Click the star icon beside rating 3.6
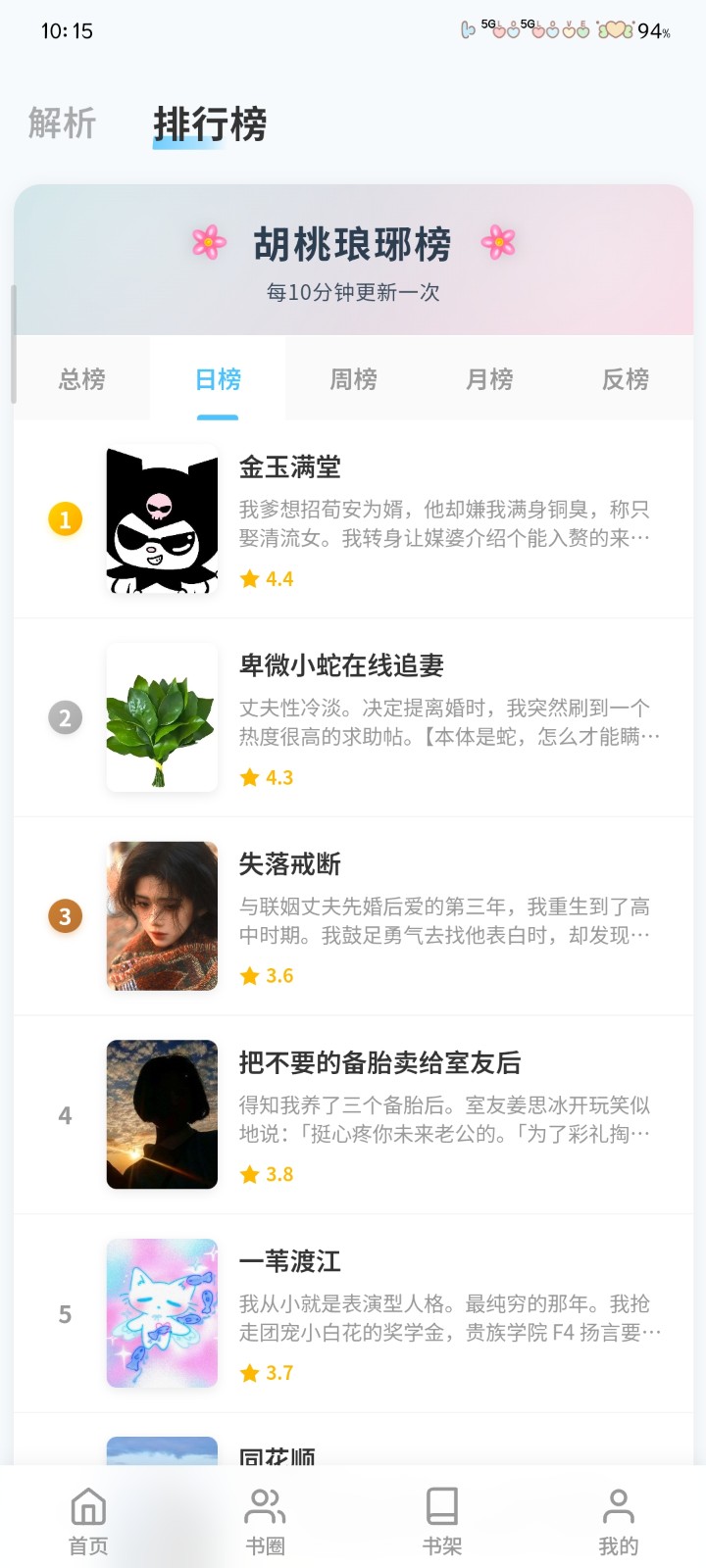This screenshot has width=706, height=1568. pyautogui.click(x=249, y=975)
